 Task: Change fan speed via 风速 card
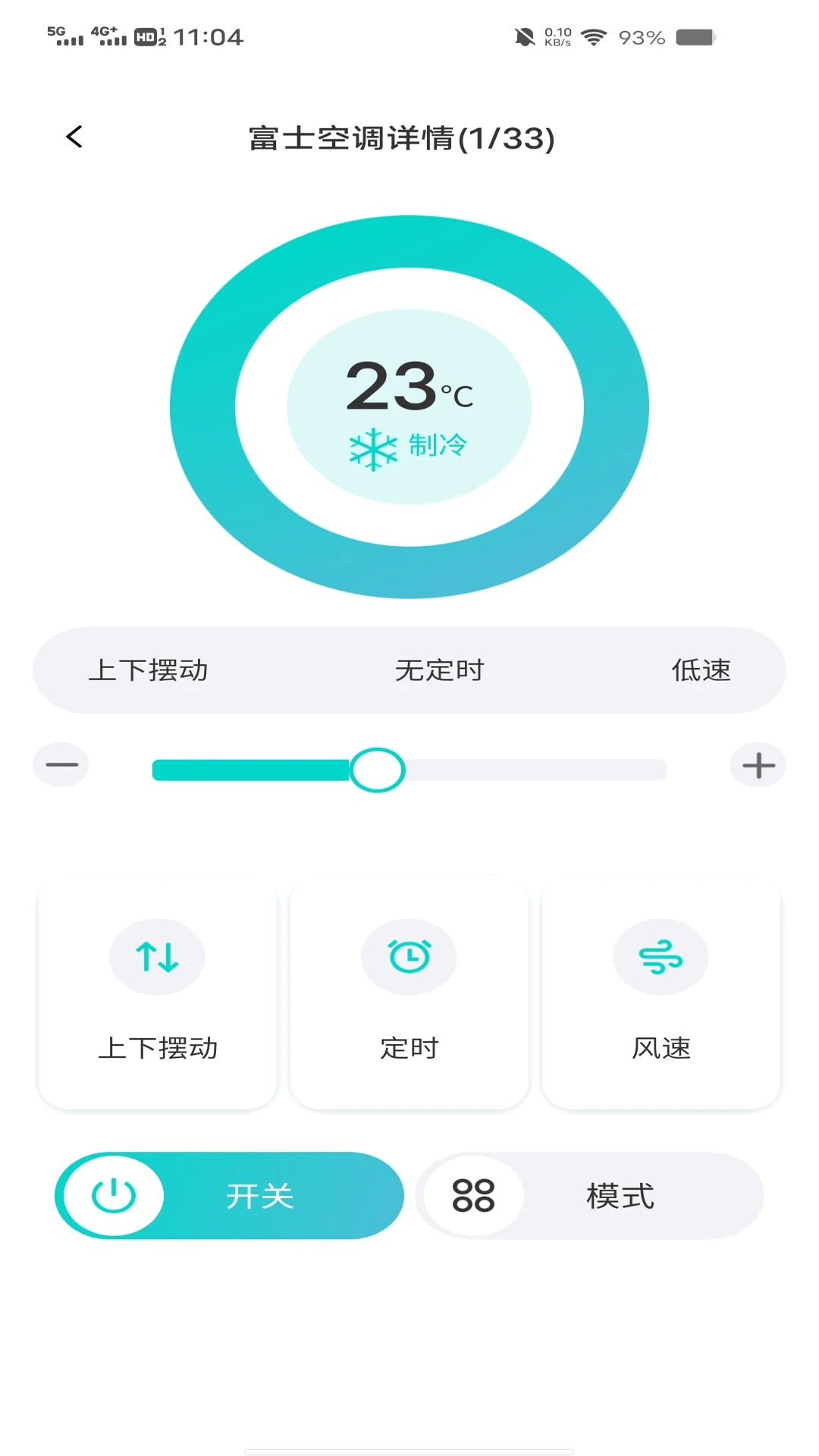pyautogui.click(x=661, y=993)
